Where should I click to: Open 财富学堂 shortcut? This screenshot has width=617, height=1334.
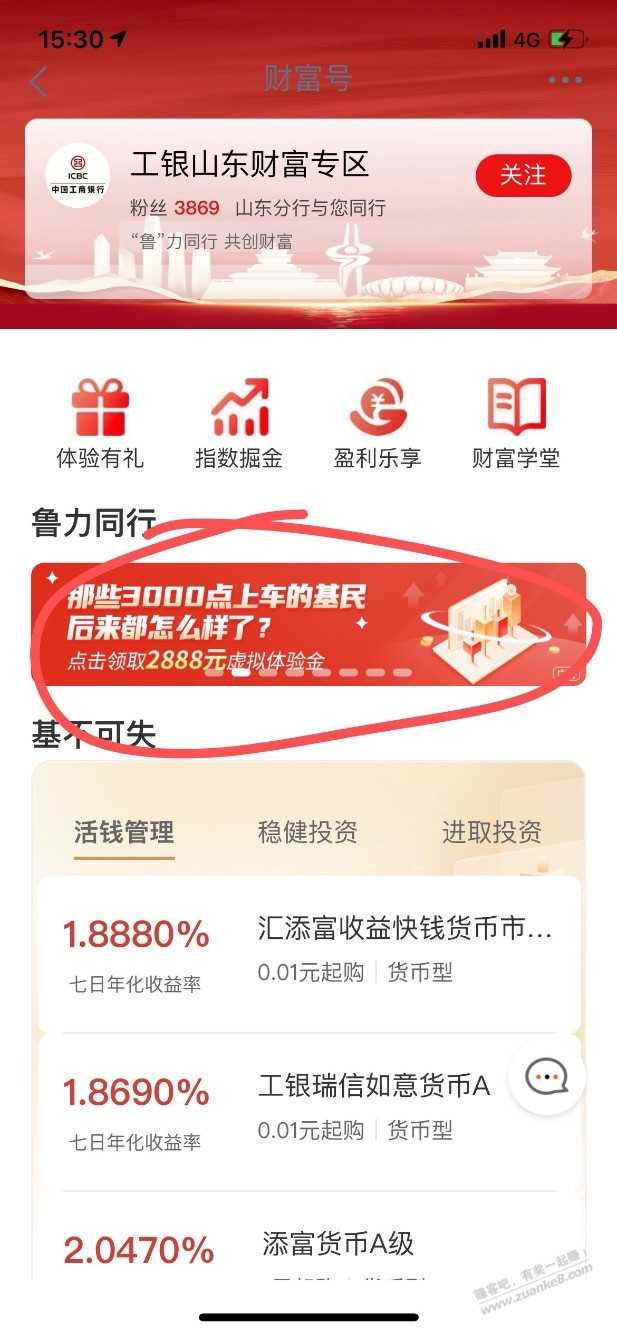[516, 424]
